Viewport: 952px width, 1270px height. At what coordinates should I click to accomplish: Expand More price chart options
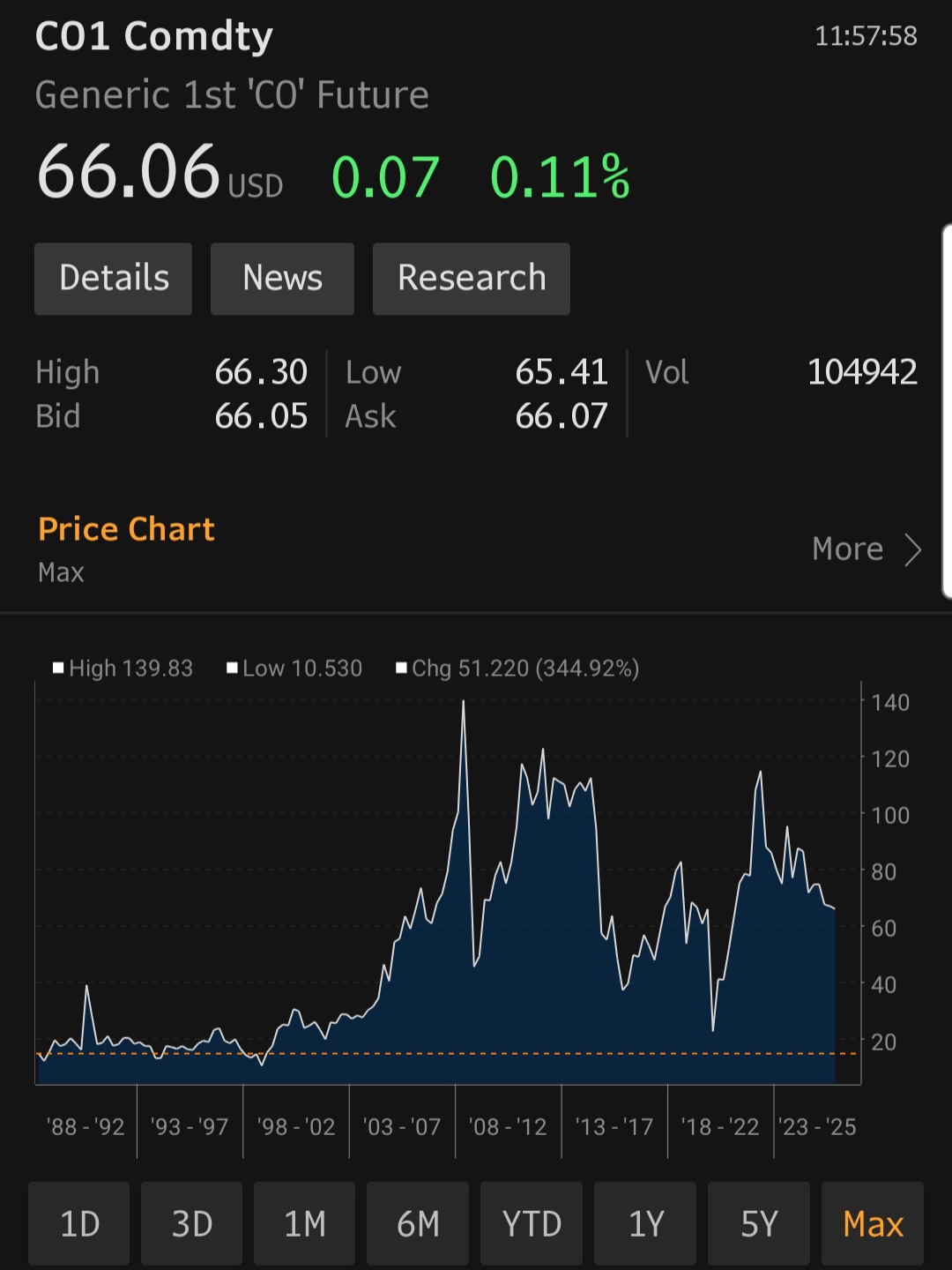click(866, 549)
